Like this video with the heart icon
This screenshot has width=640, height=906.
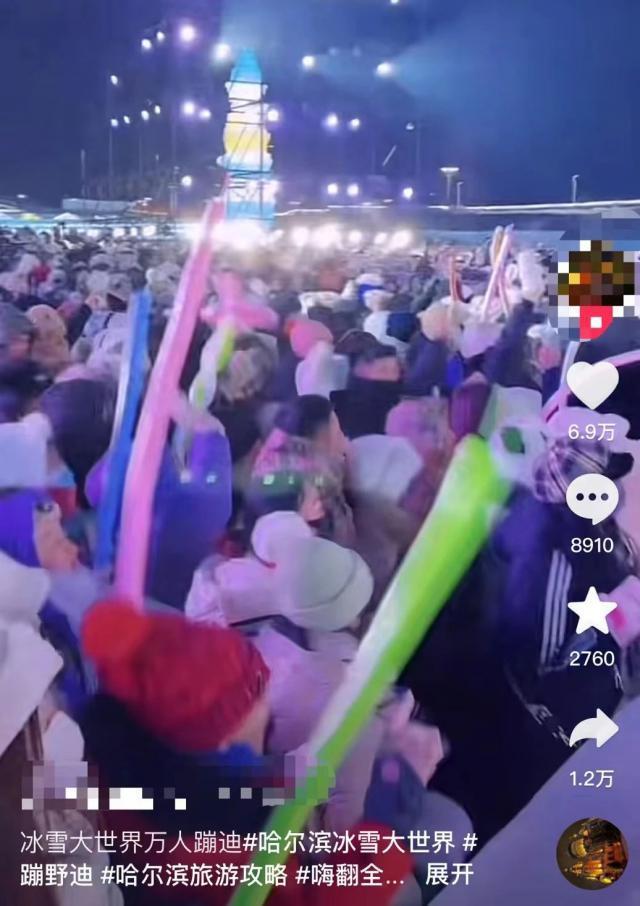(x=593, y=386)
